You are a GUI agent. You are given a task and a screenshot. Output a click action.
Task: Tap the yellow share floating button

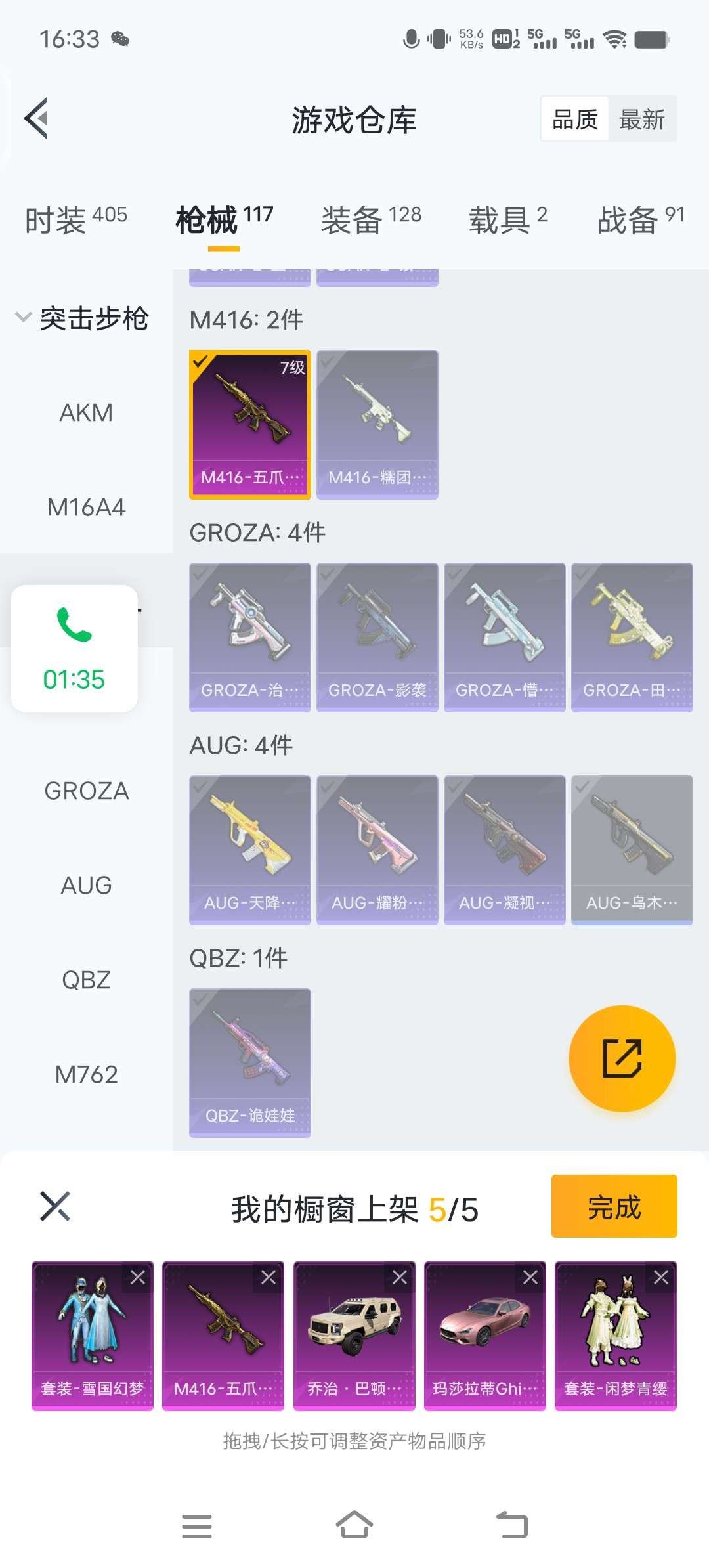622,1058
